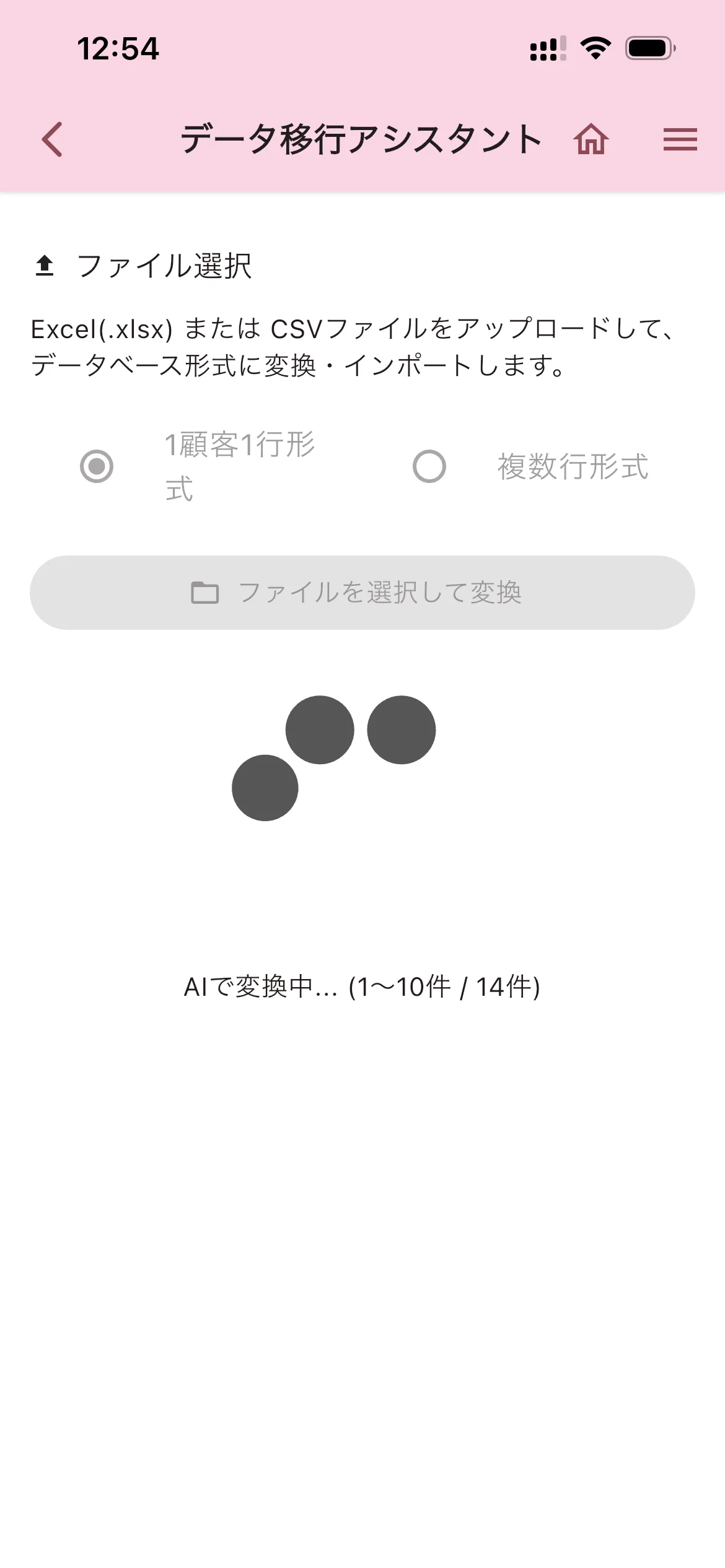Viewport: 725px width, 1568px height.
Task: Open the home icon in header
Action: tap(591, 139)
